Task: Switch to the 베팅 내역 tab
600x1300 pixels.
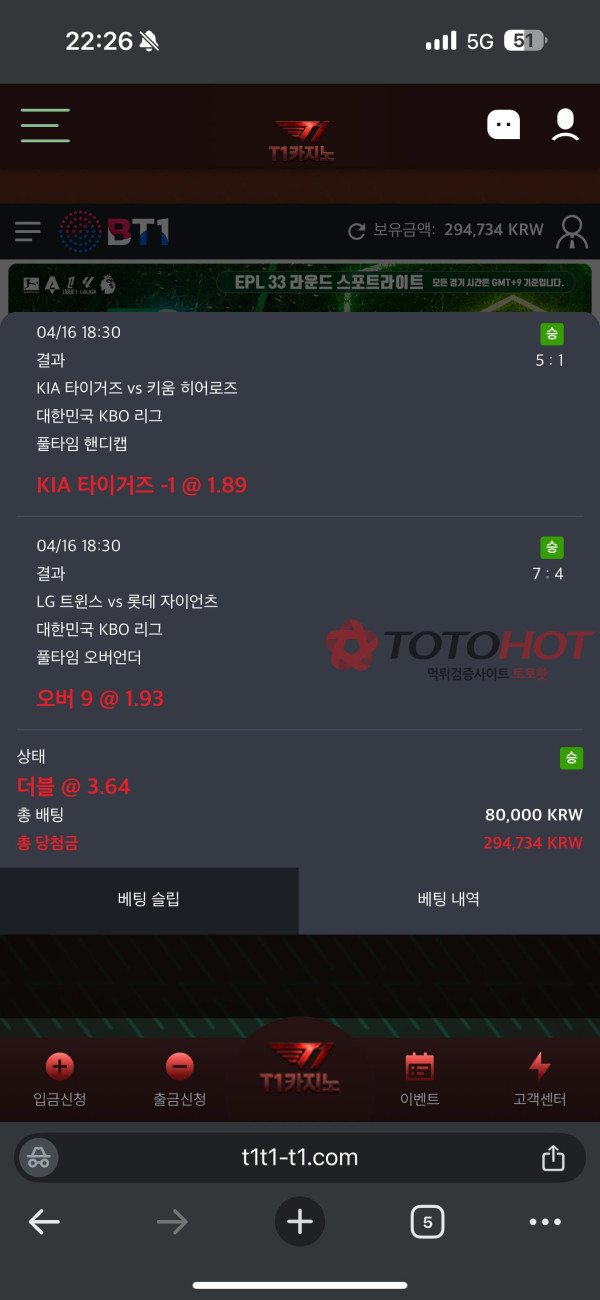Action: (x=448, y=899)
